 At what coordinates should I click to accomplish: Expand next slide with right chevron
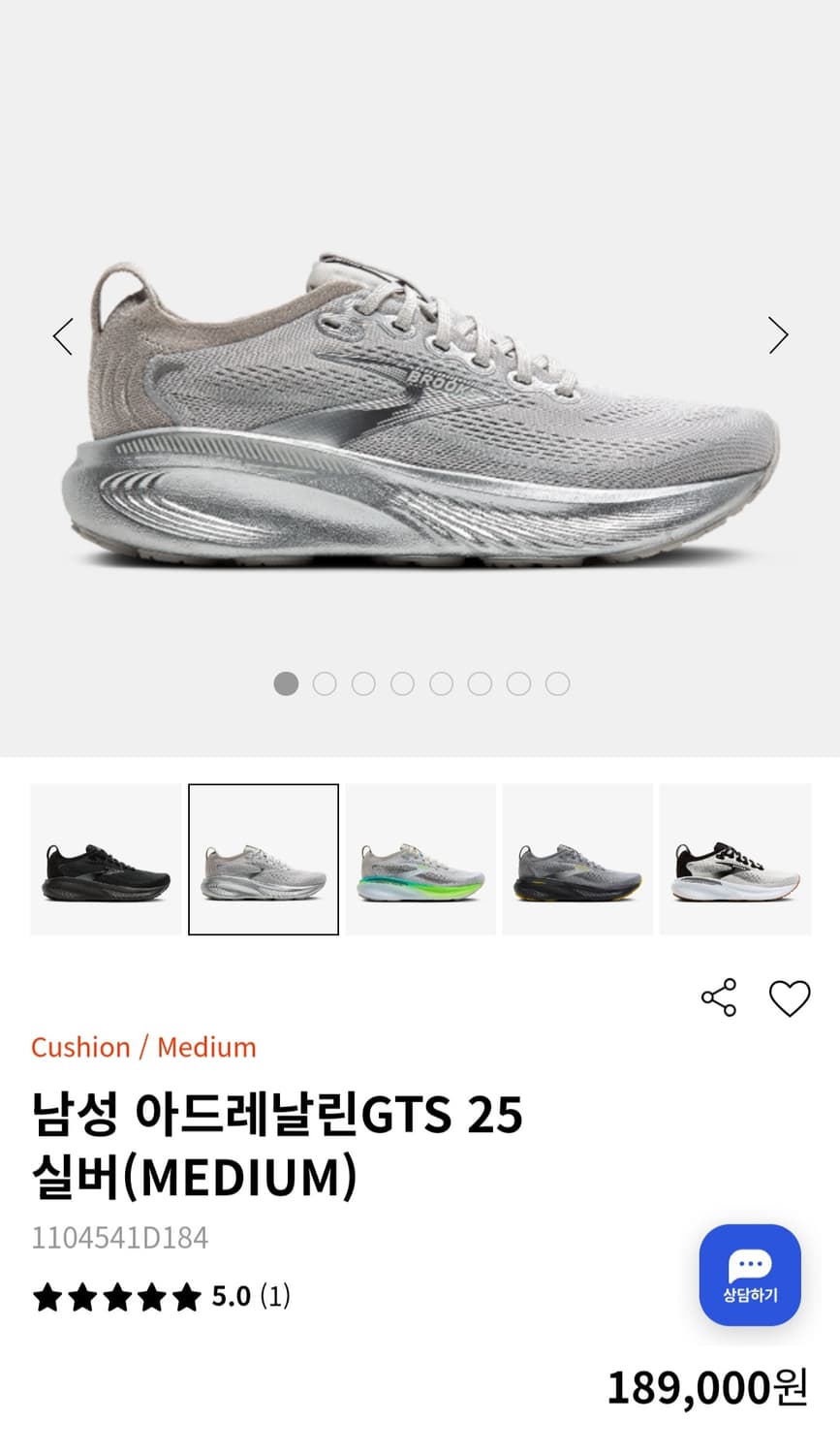coord(778,335)
